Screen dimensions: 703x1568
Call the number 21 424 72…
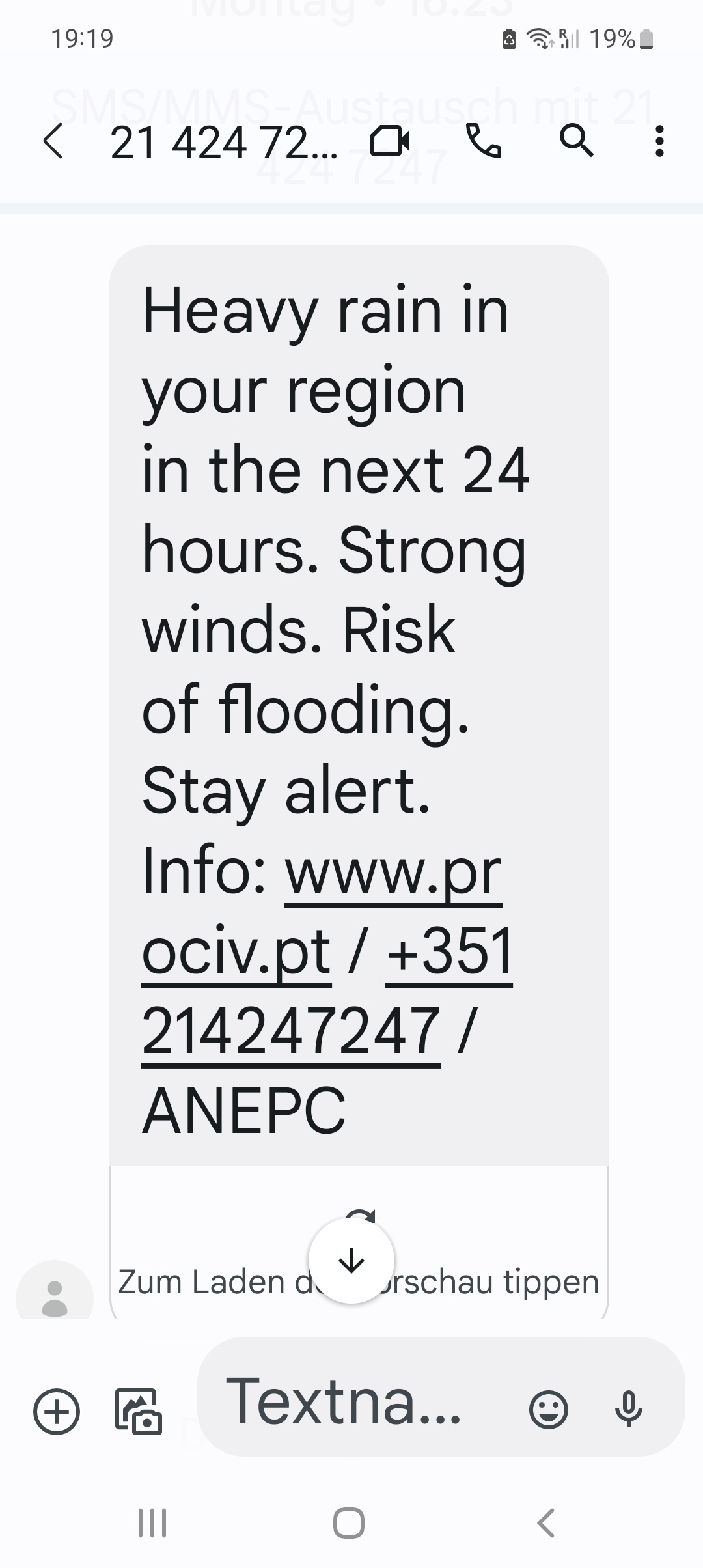[484, 141]
